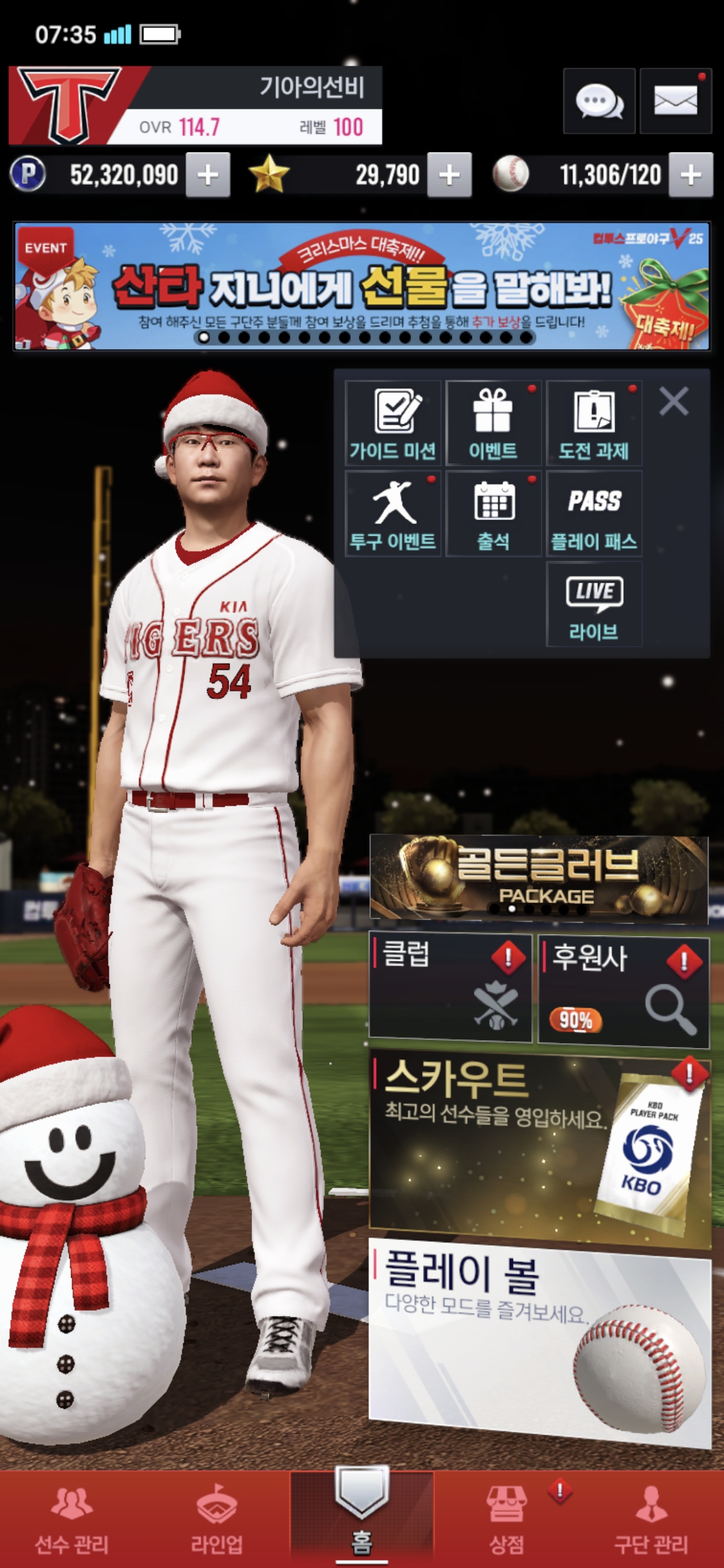Open 가이드 미션 guide missions
This screenshot has width=724, height=1568.
(393, 423)
